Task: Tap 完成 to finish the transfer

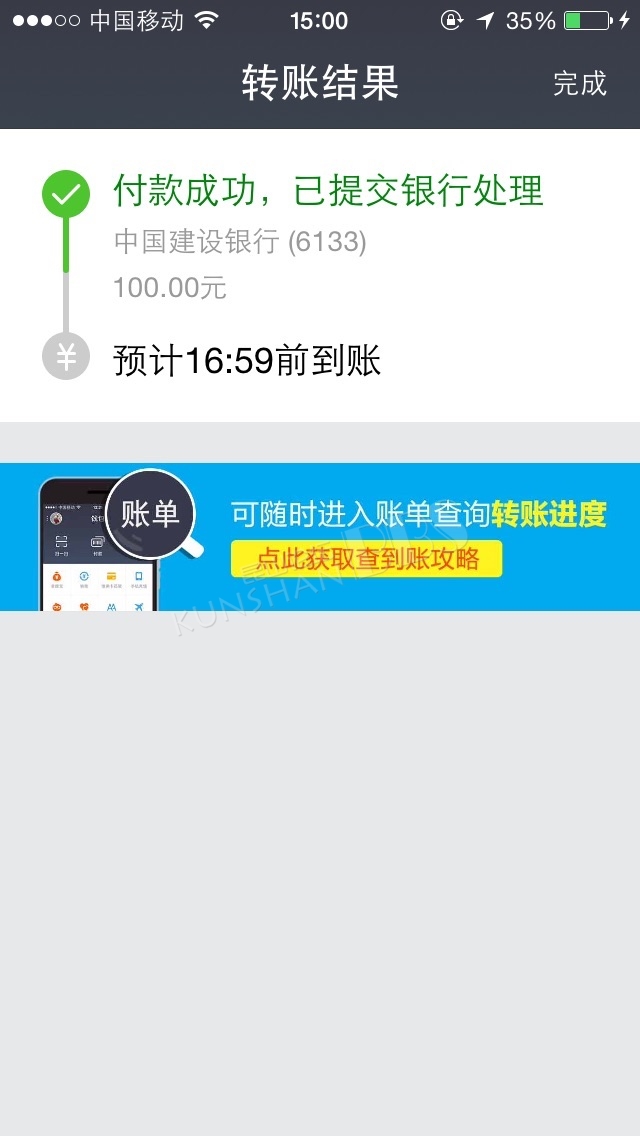Action: (x=579, y=83)
